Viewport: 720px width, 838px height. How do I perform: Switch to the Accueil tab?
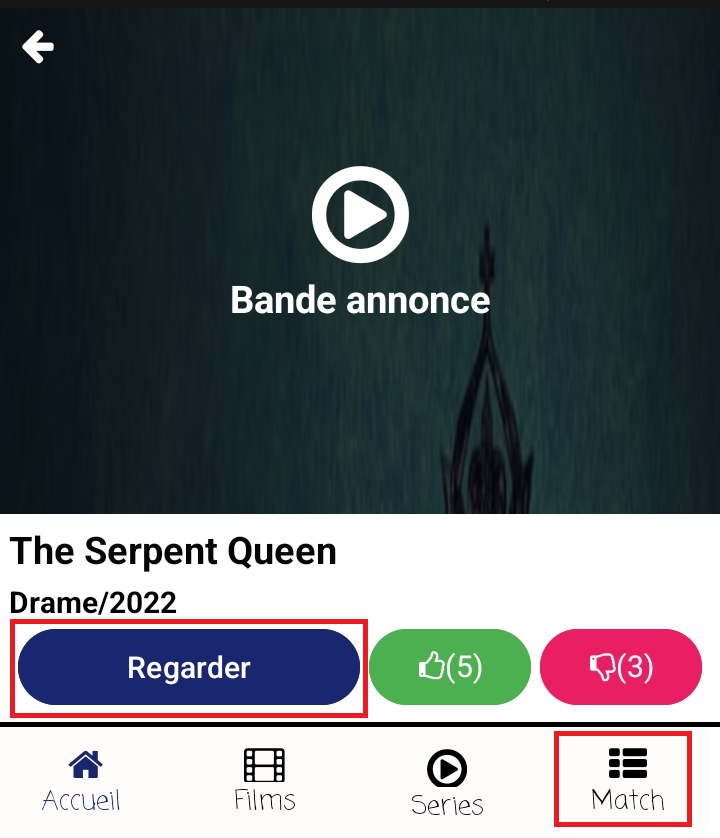(83, 781)
